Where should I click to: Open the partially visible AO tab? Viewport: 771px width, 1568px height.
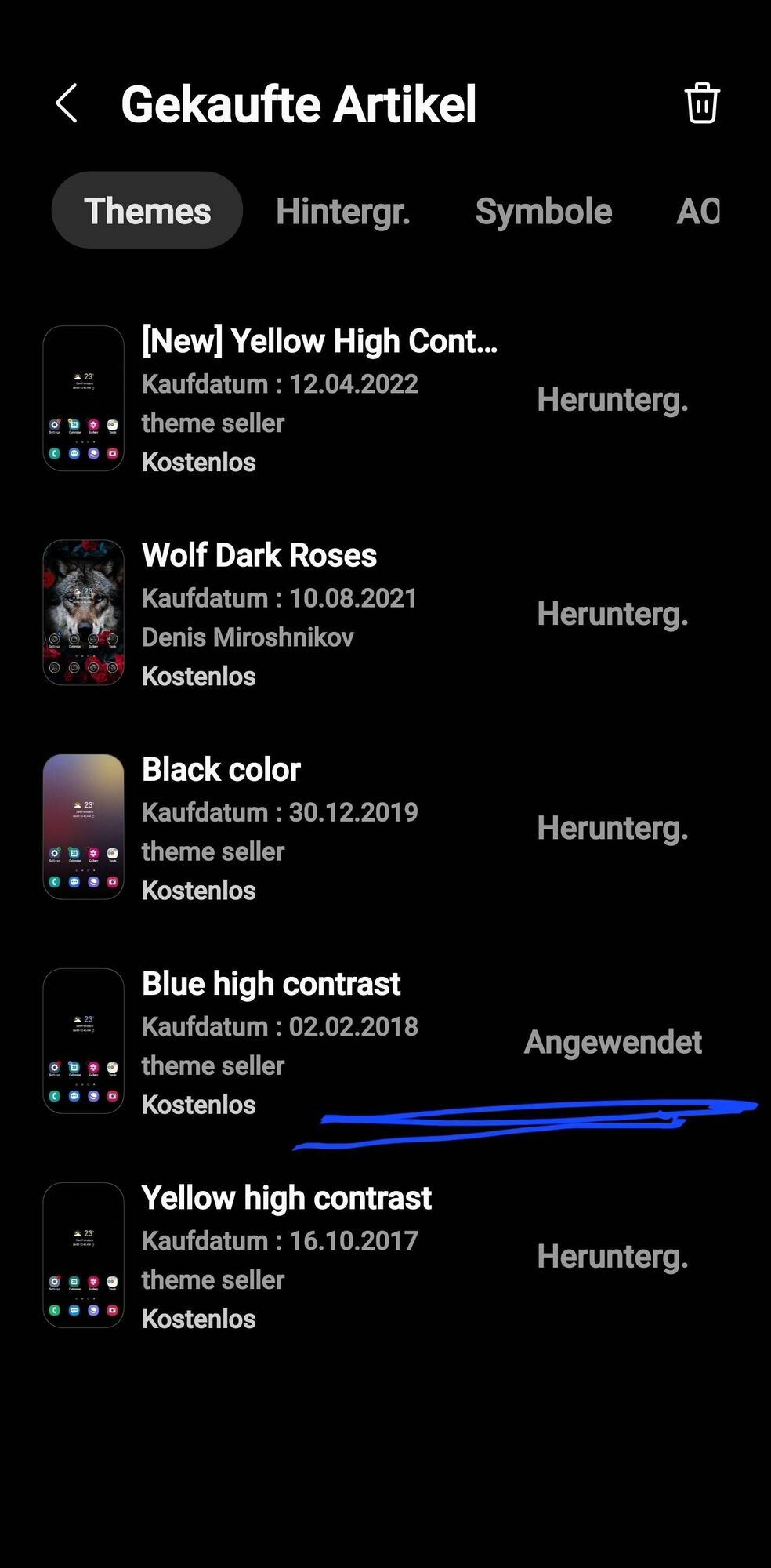tap(697, 211)
